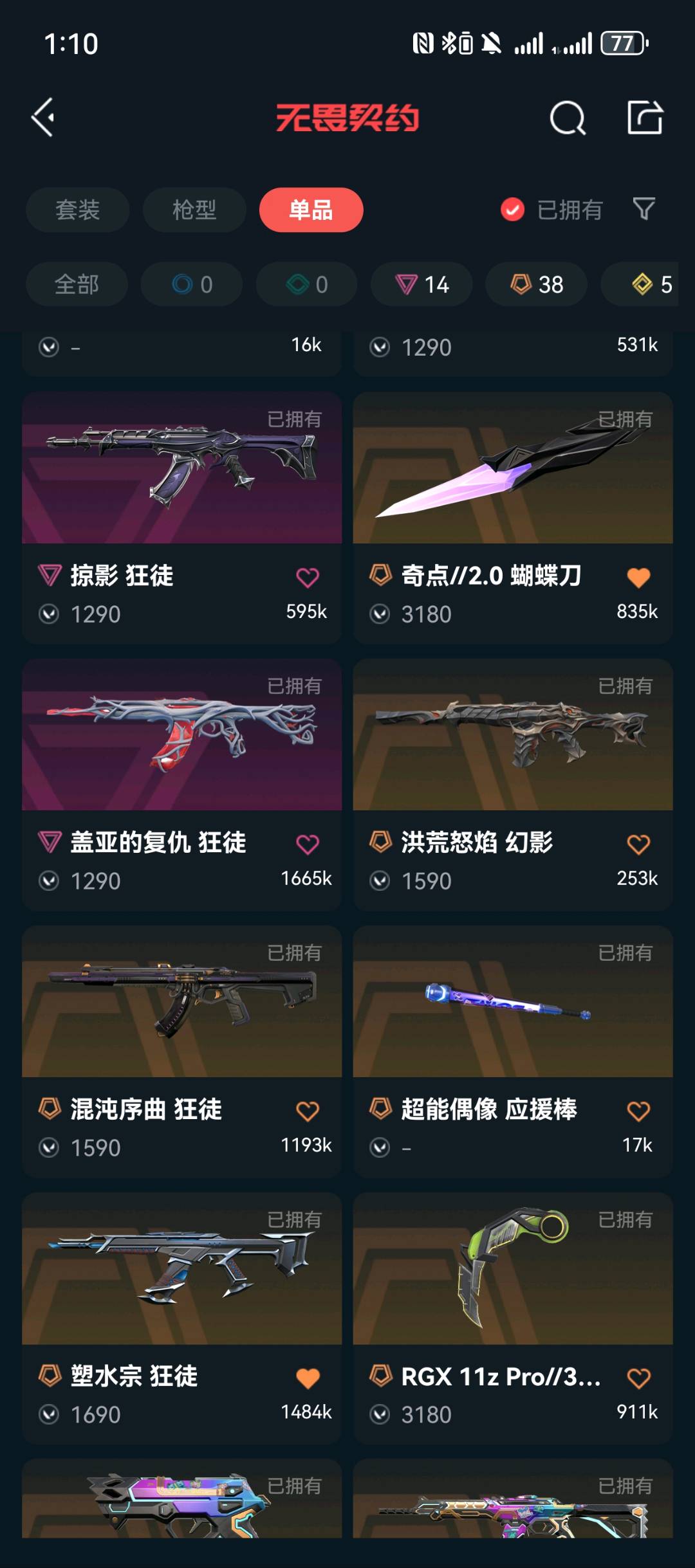Go back using the top-left arrow

(x=44, y=118)
